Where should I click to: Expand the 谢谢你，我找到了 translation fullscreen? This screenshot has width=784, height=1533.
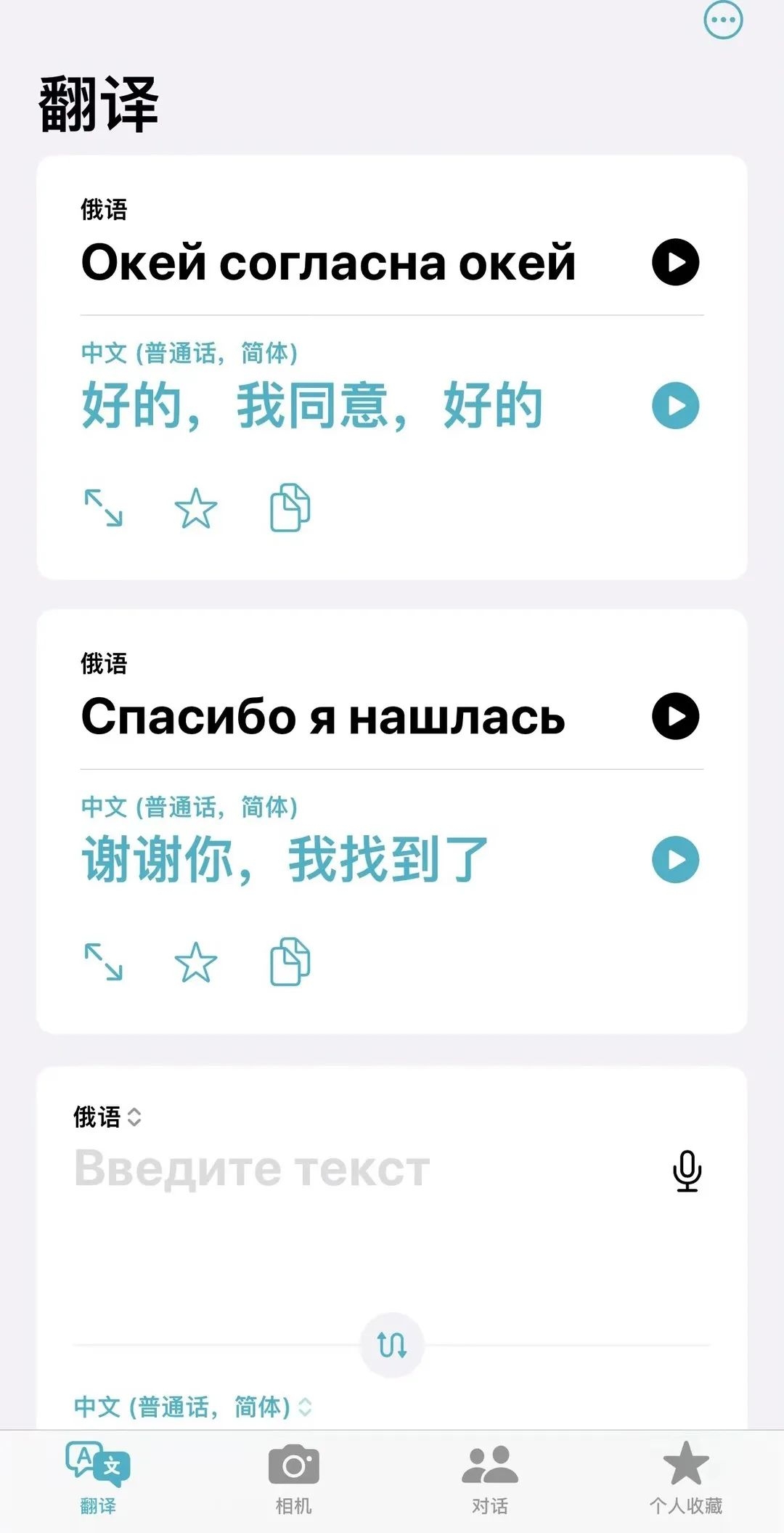104,962
